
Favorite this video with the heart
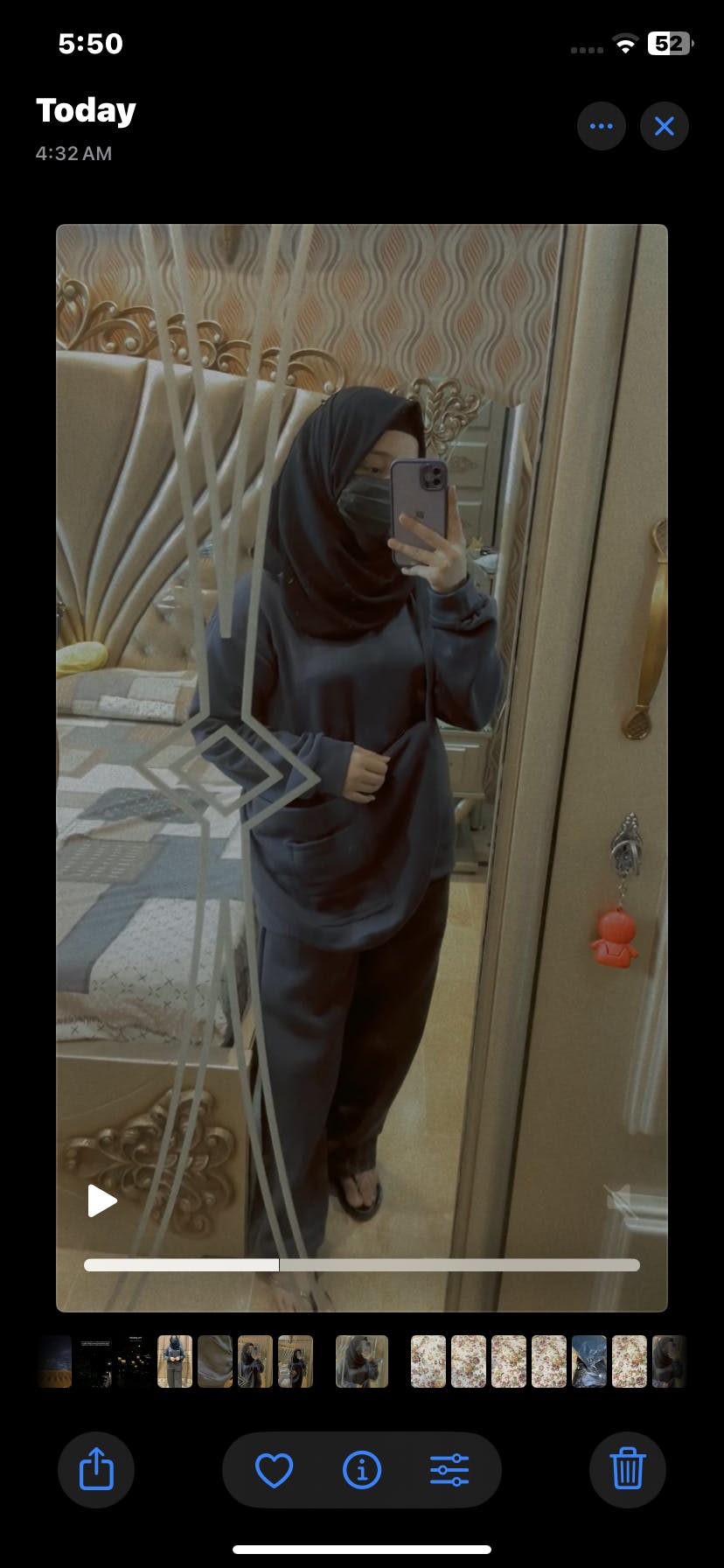(274, 1470)
